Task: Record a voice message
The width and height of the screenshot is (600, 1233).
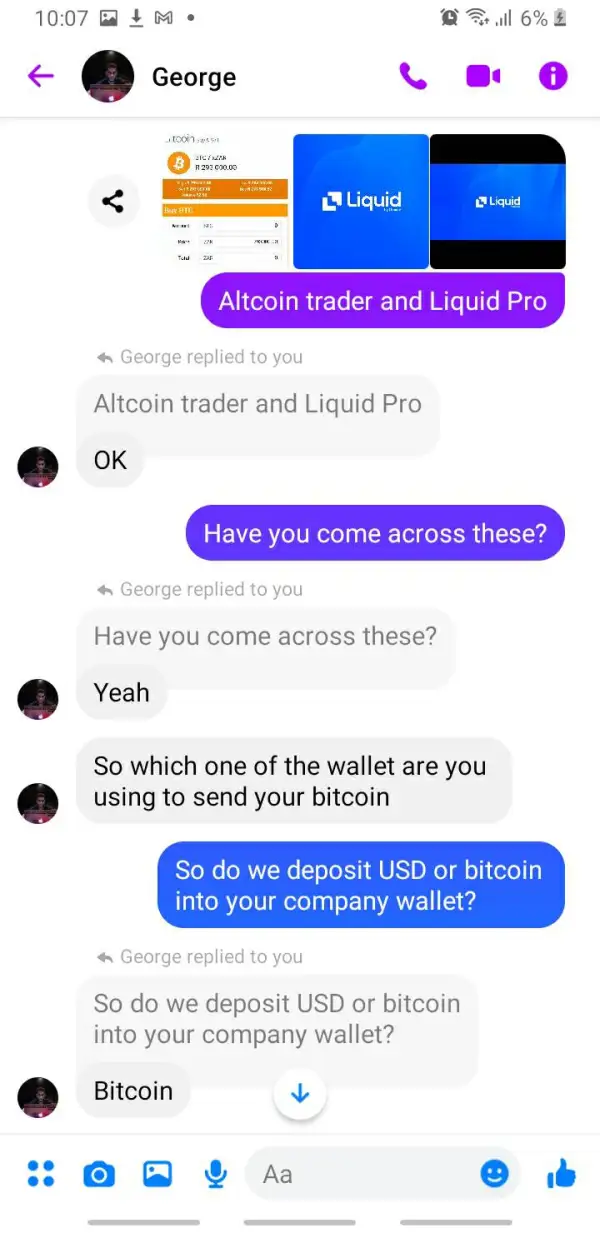Action: [216, 1173]
